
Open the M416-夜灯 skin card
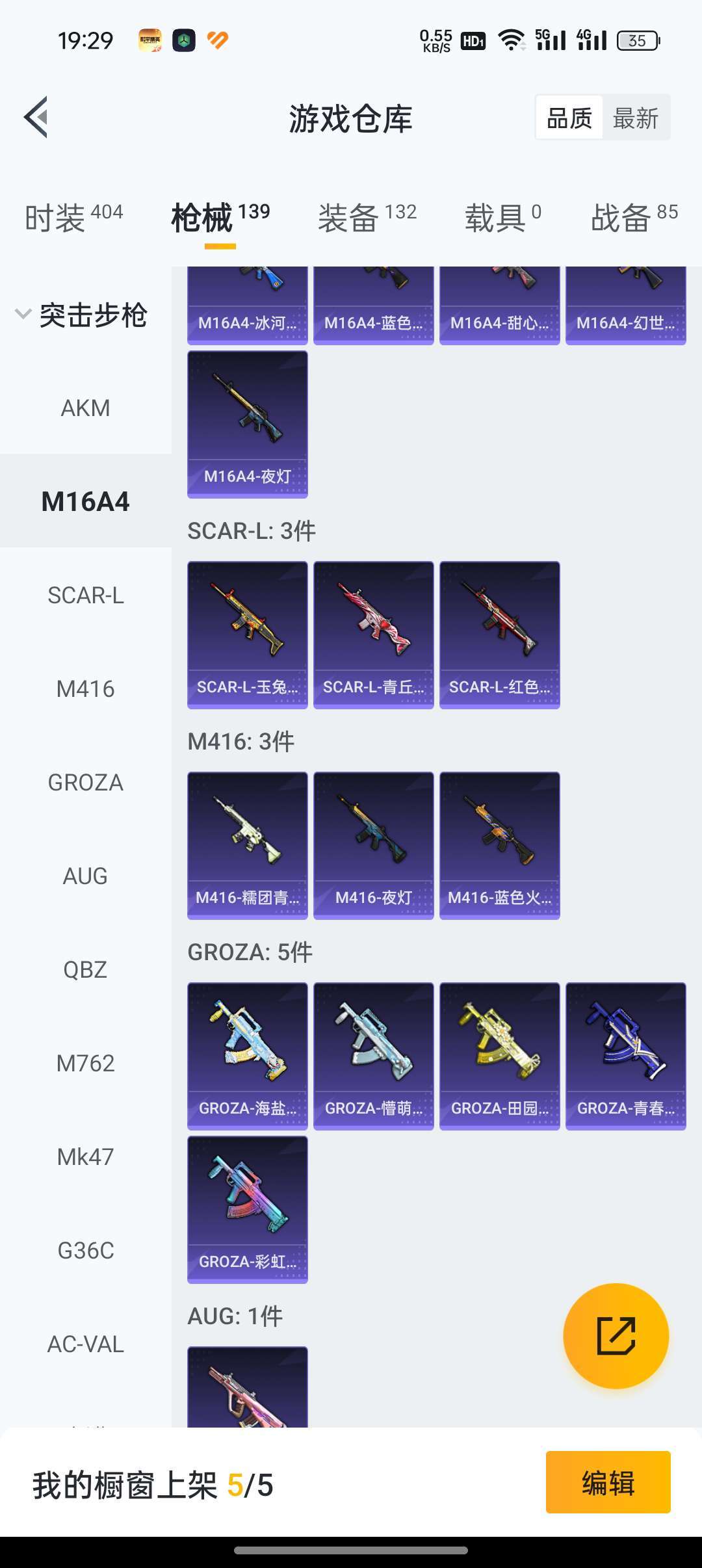click(374, 846)
